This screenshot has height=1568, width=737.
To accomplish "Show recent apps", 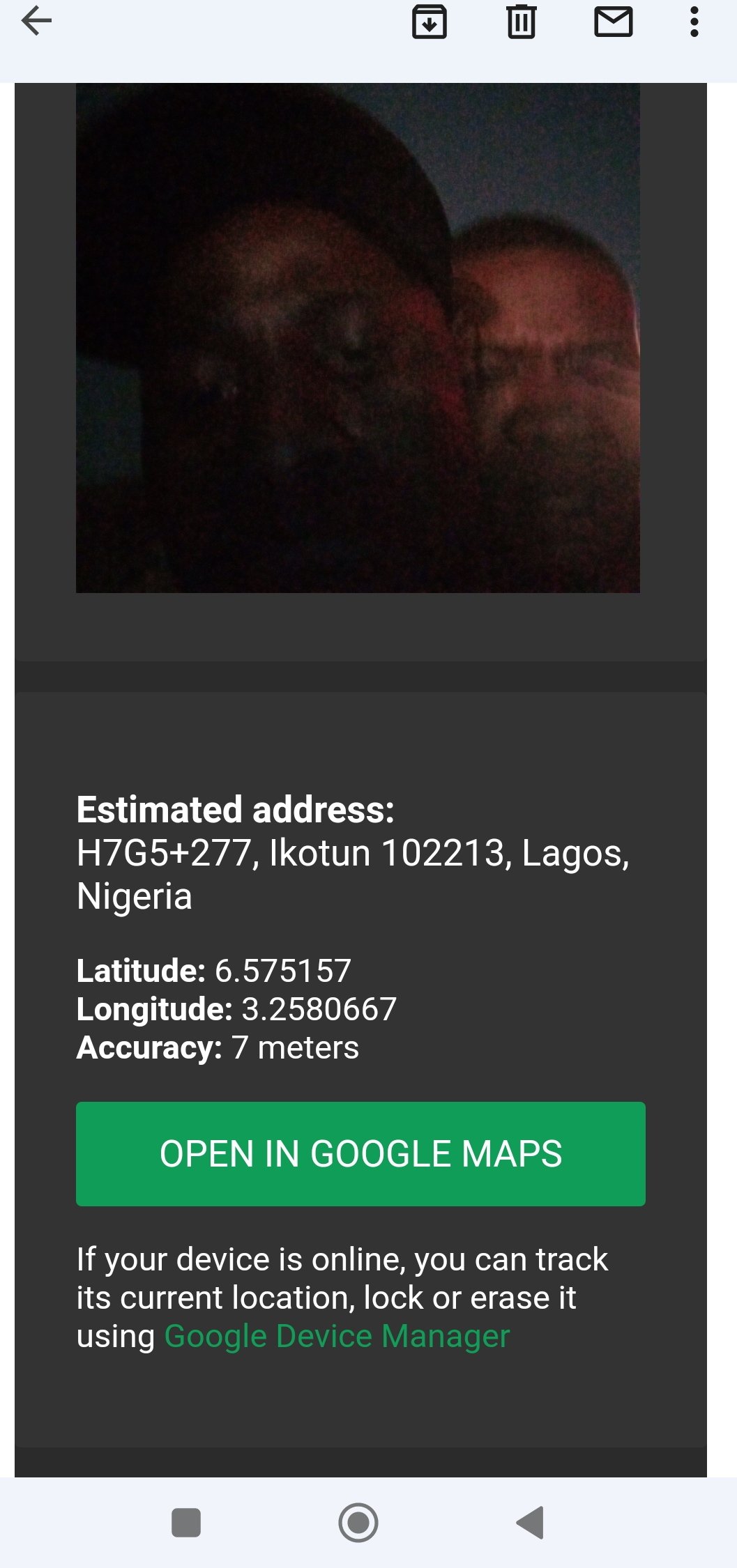I will (186, 1522).
